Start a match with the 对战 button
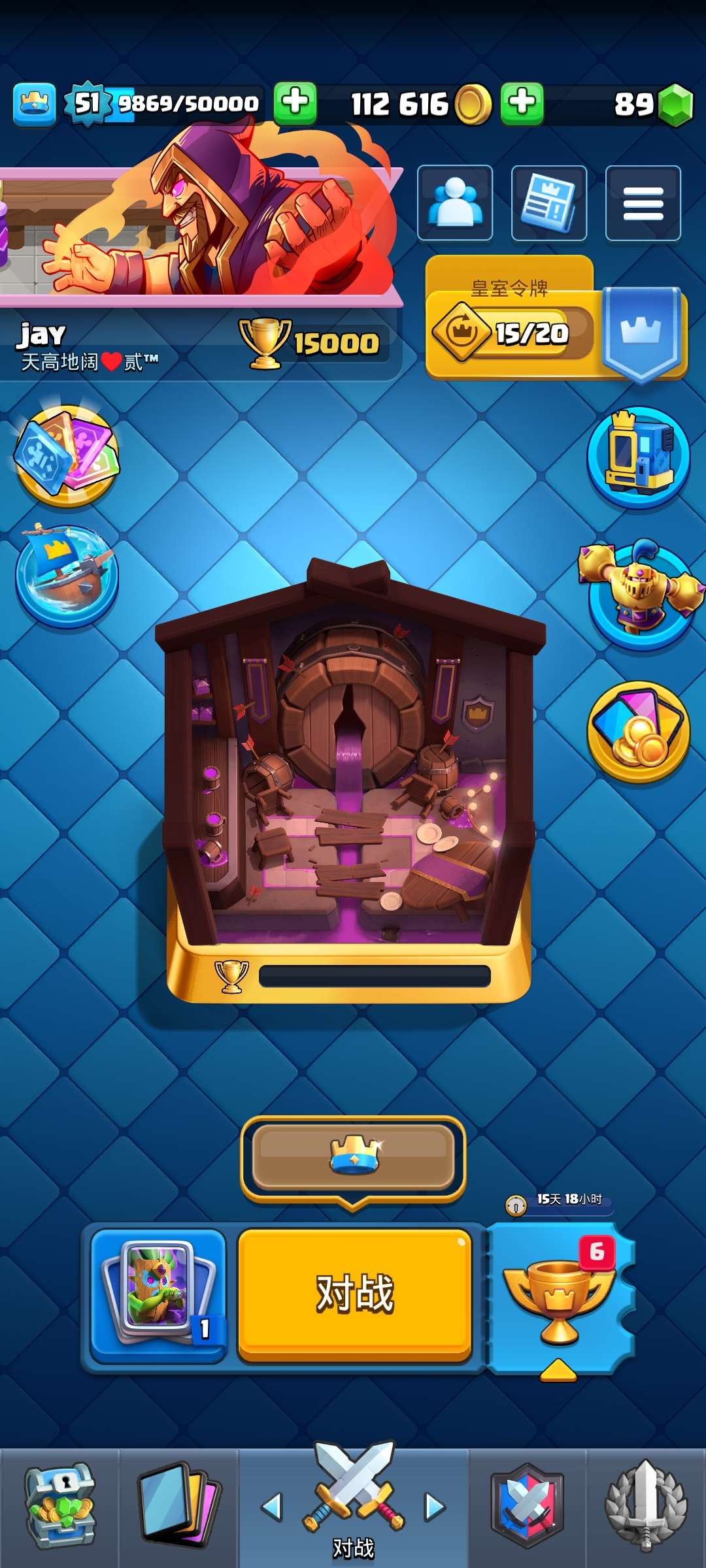This screenshot has width=706, height=1568. point(354,1295)
